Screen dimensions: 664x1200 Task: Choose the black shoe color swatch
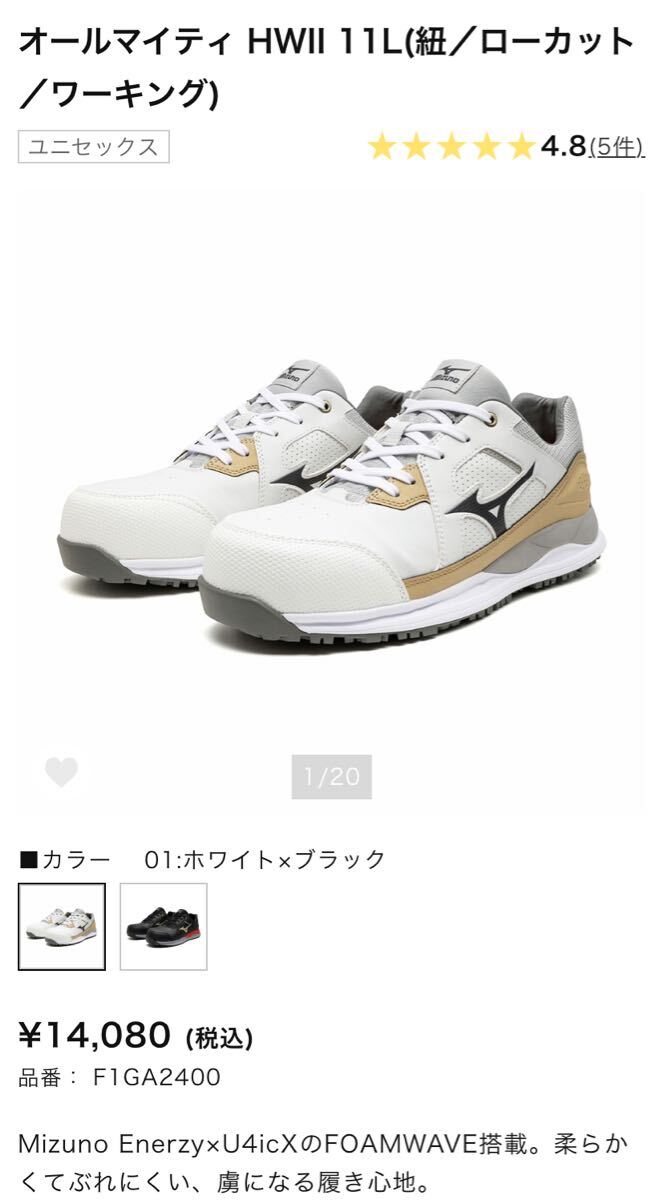click(163, 926)
